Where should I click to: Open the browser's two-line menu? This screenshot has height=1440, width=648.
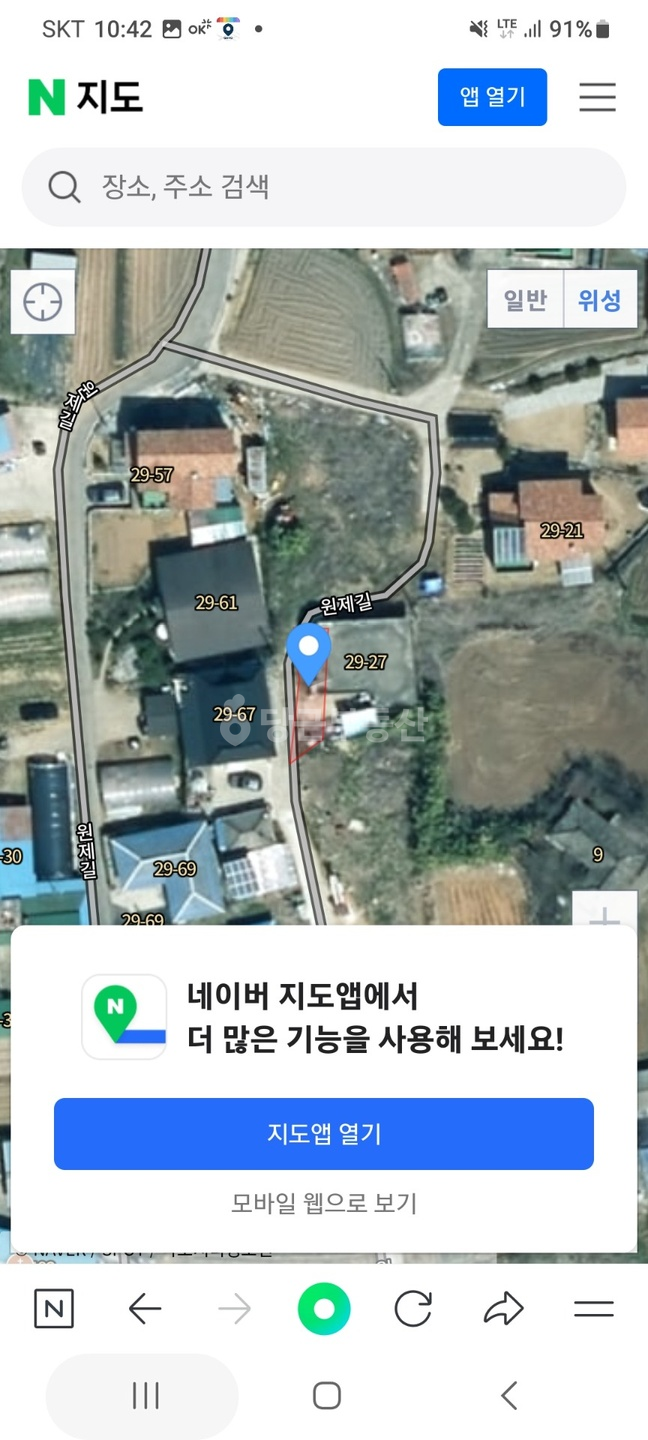(x=593, y=1309)
